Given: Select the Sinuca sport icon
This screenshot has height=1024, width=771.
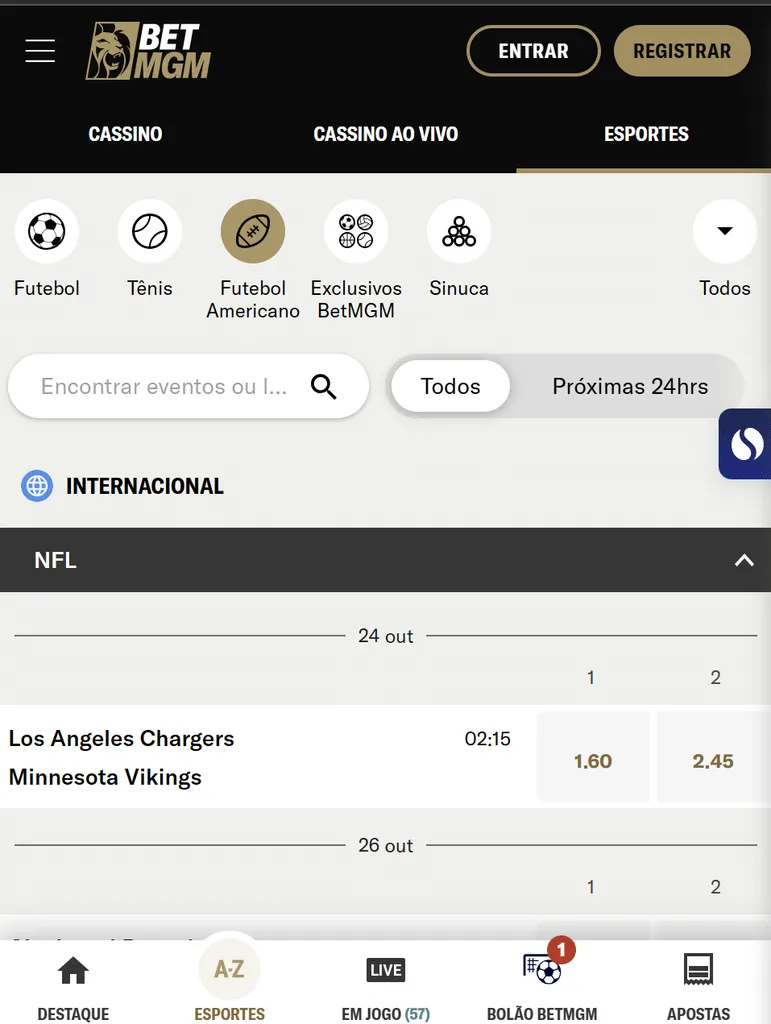Looking at the screenshot, I should 458,230.
